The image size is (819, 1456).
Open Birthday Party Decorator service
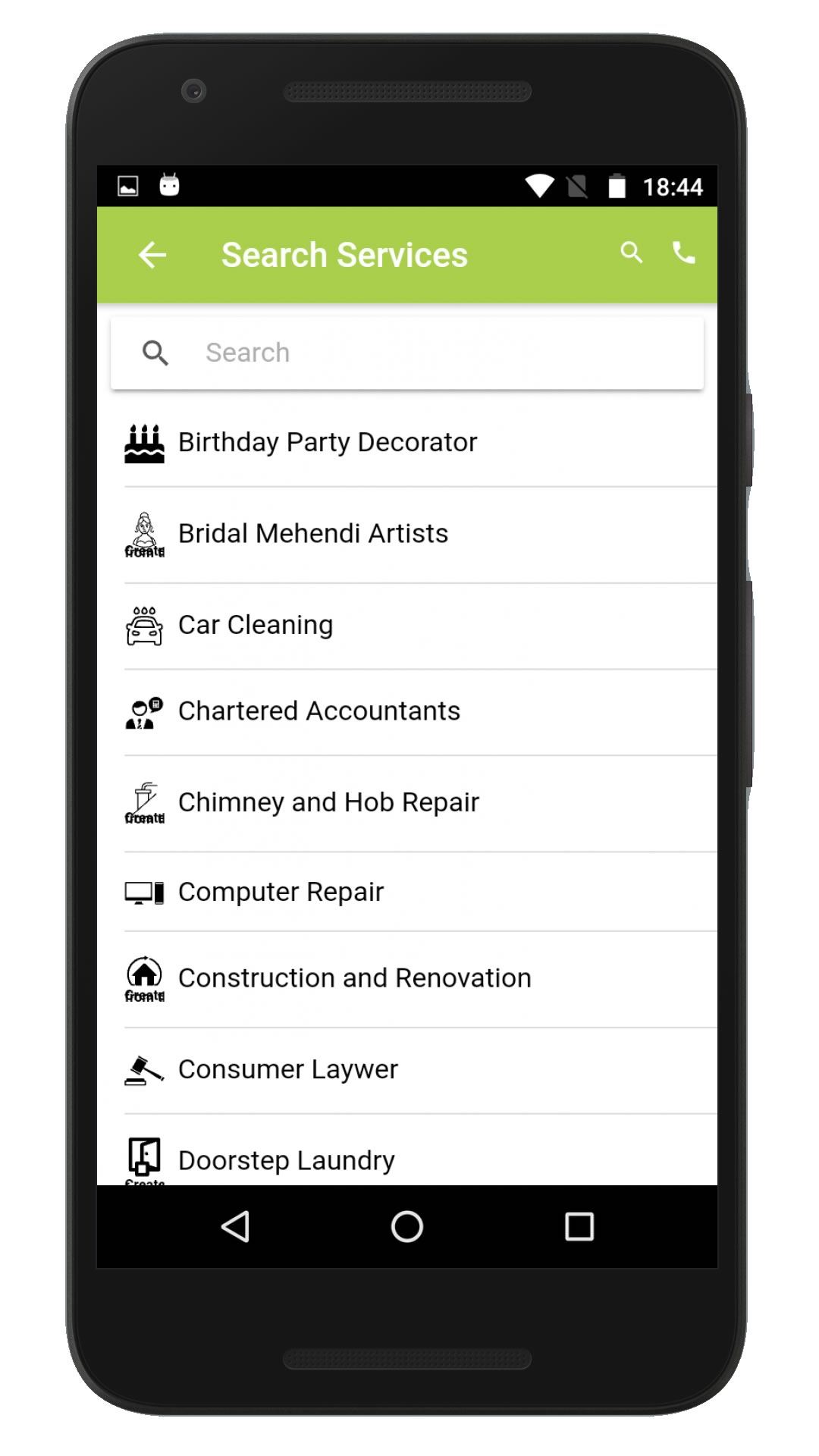[328, 442]
